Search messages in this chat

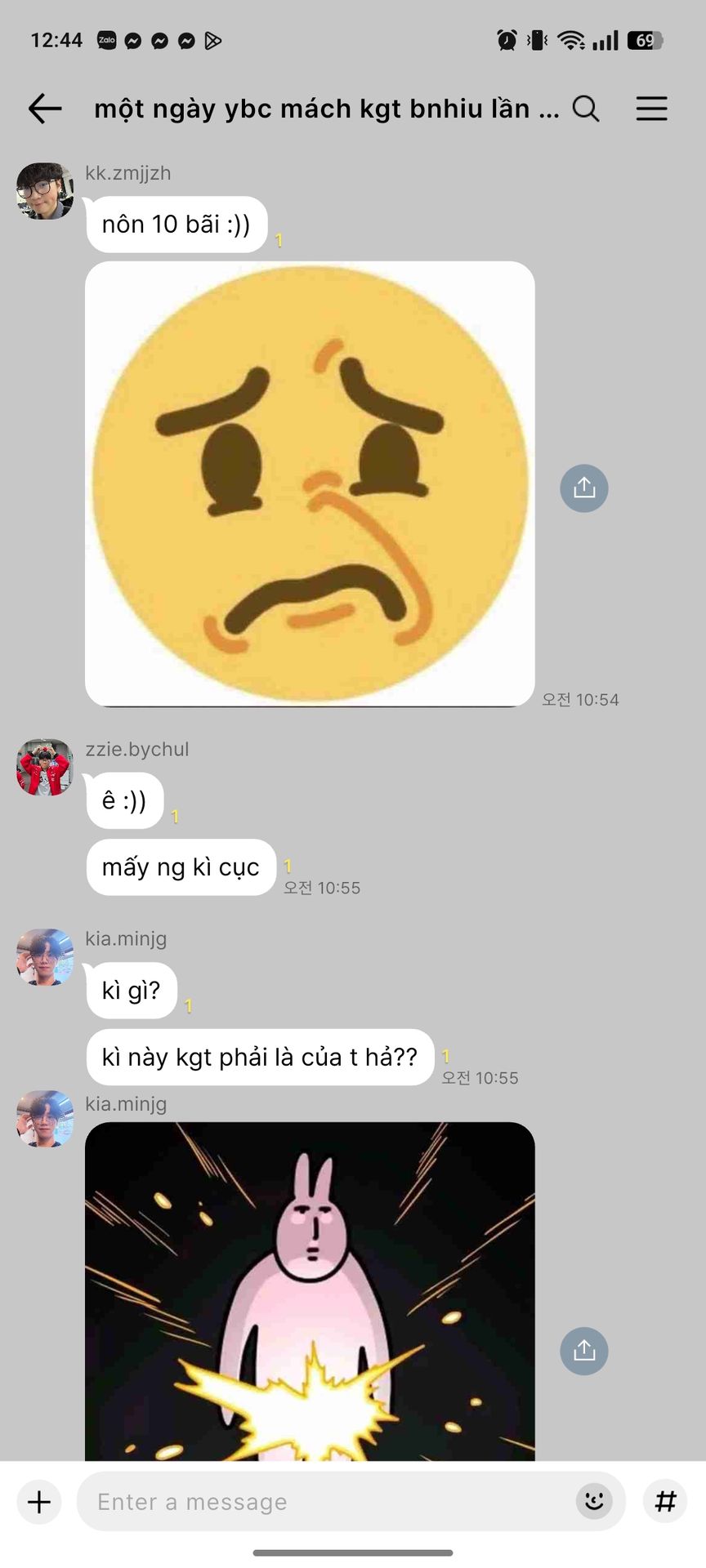[585, 109]
